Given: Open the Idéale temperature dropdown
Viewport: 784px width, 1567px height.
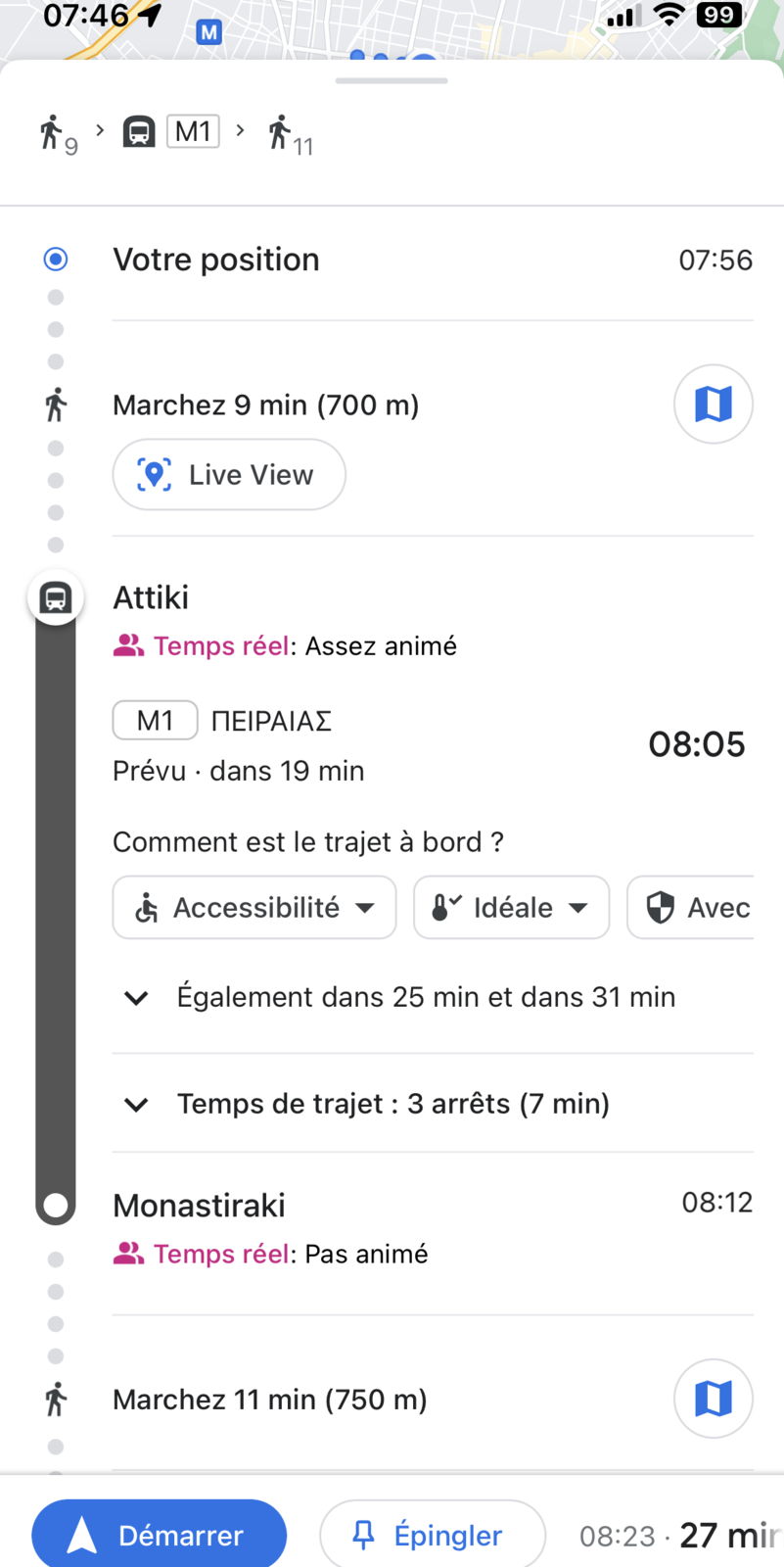Looking at the screenshot, I should pos(511,908).
